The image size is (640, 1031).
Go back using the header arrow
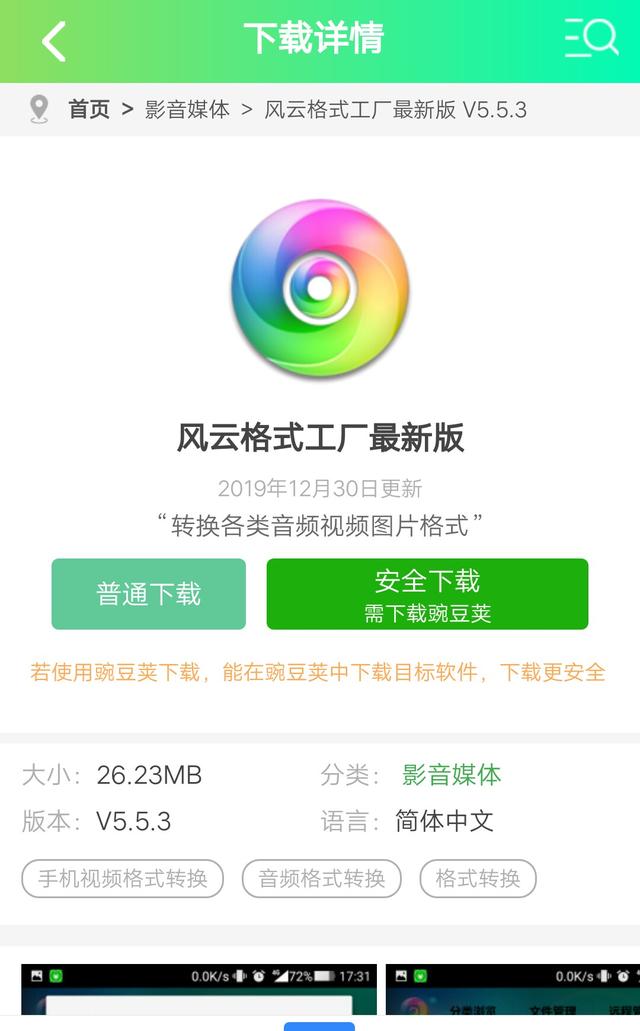point(54,41)
